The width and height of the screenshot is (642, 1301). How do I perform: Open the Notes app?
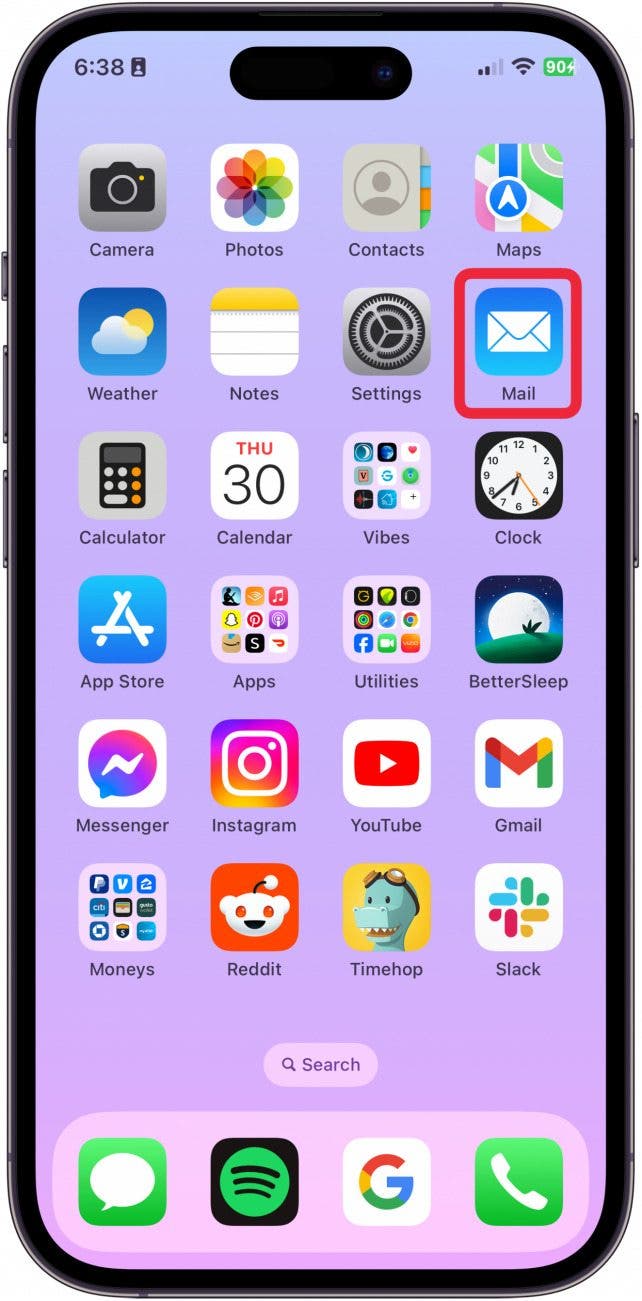tap(254, 332)
